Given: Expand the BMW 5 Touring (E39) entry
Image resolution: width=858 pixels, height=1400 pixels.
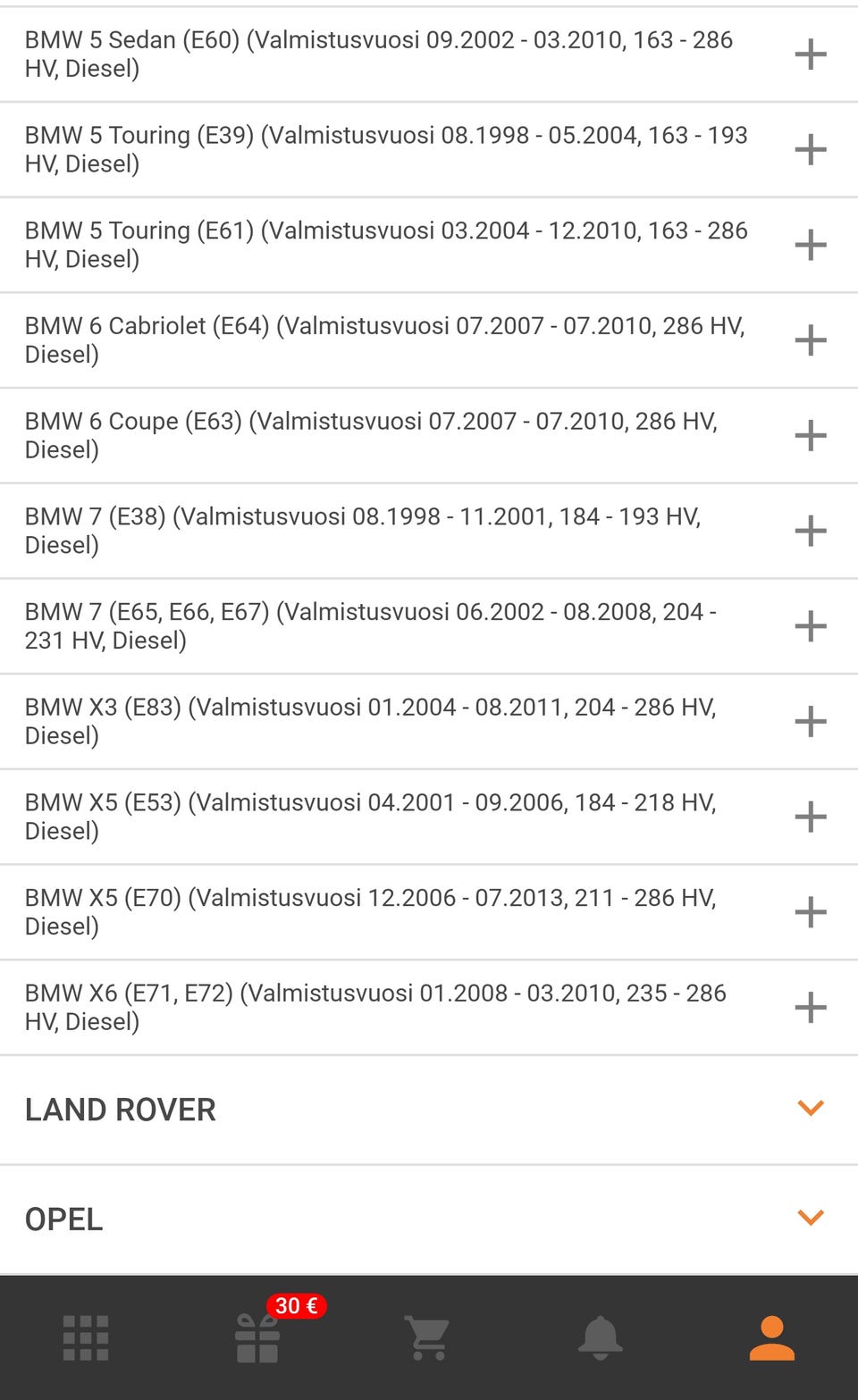Looking at the screenshot, I should (810, 149).
